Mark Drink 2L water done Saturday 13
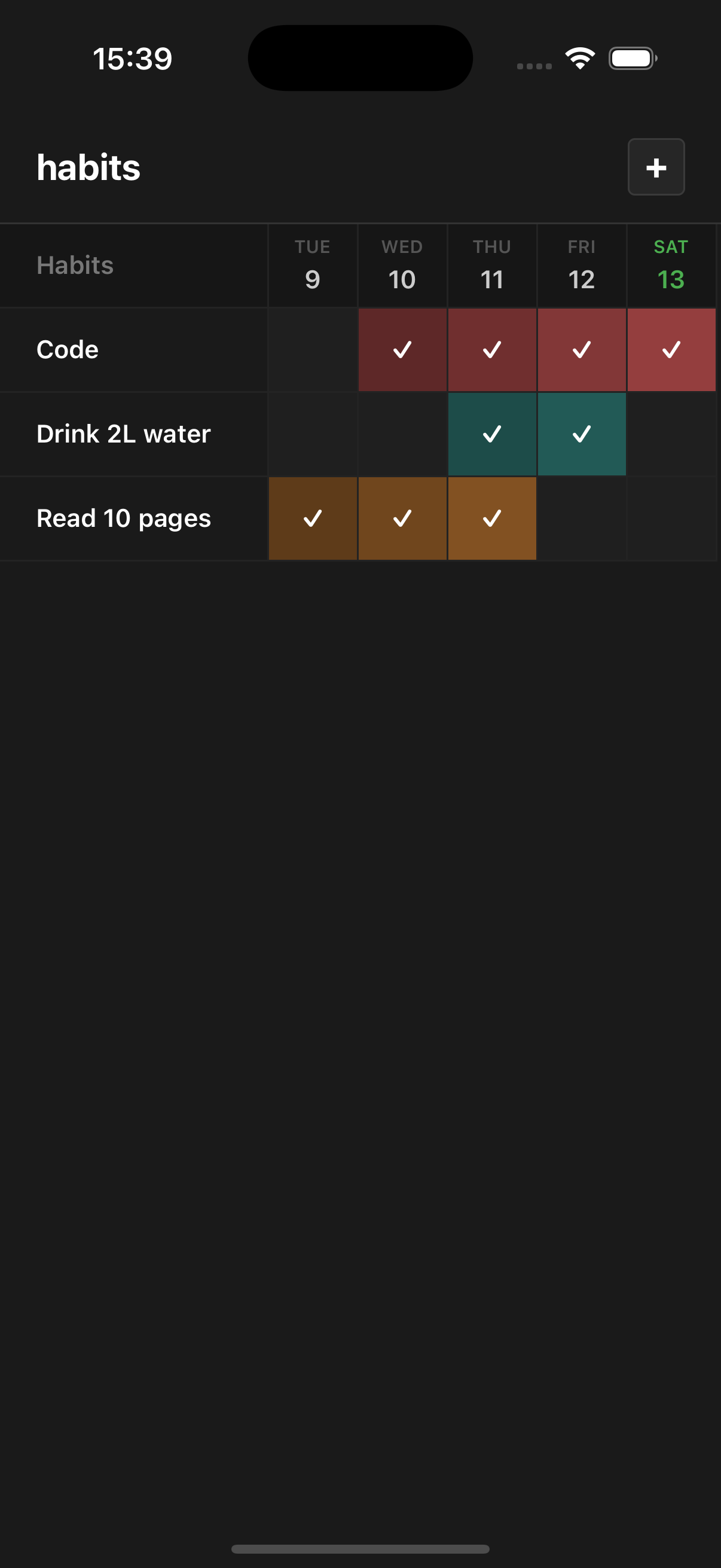721x1568 pixels. [671, 434]
